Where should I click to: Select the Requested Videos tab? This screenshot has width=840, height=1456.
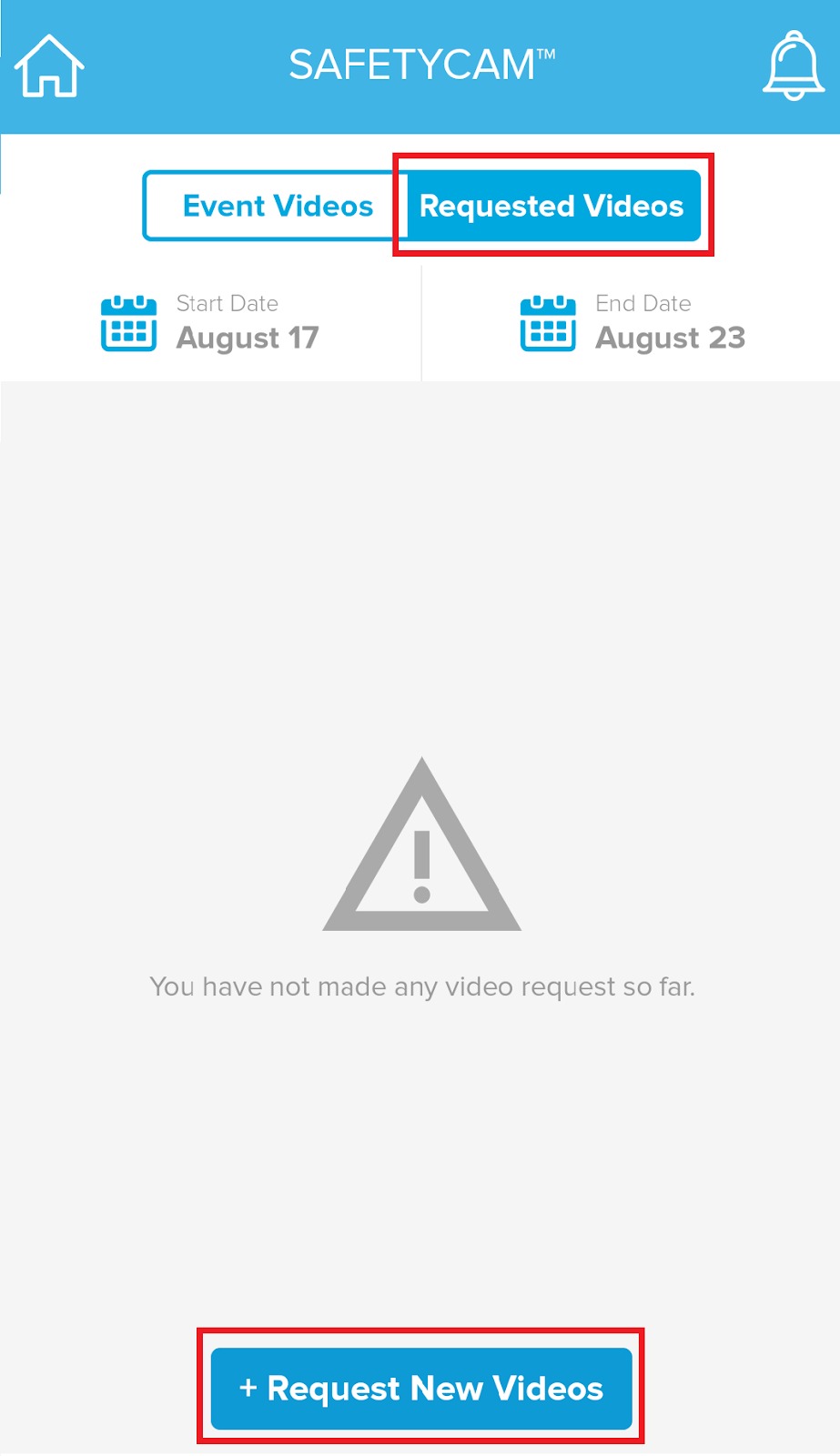[x=553, y=206]
